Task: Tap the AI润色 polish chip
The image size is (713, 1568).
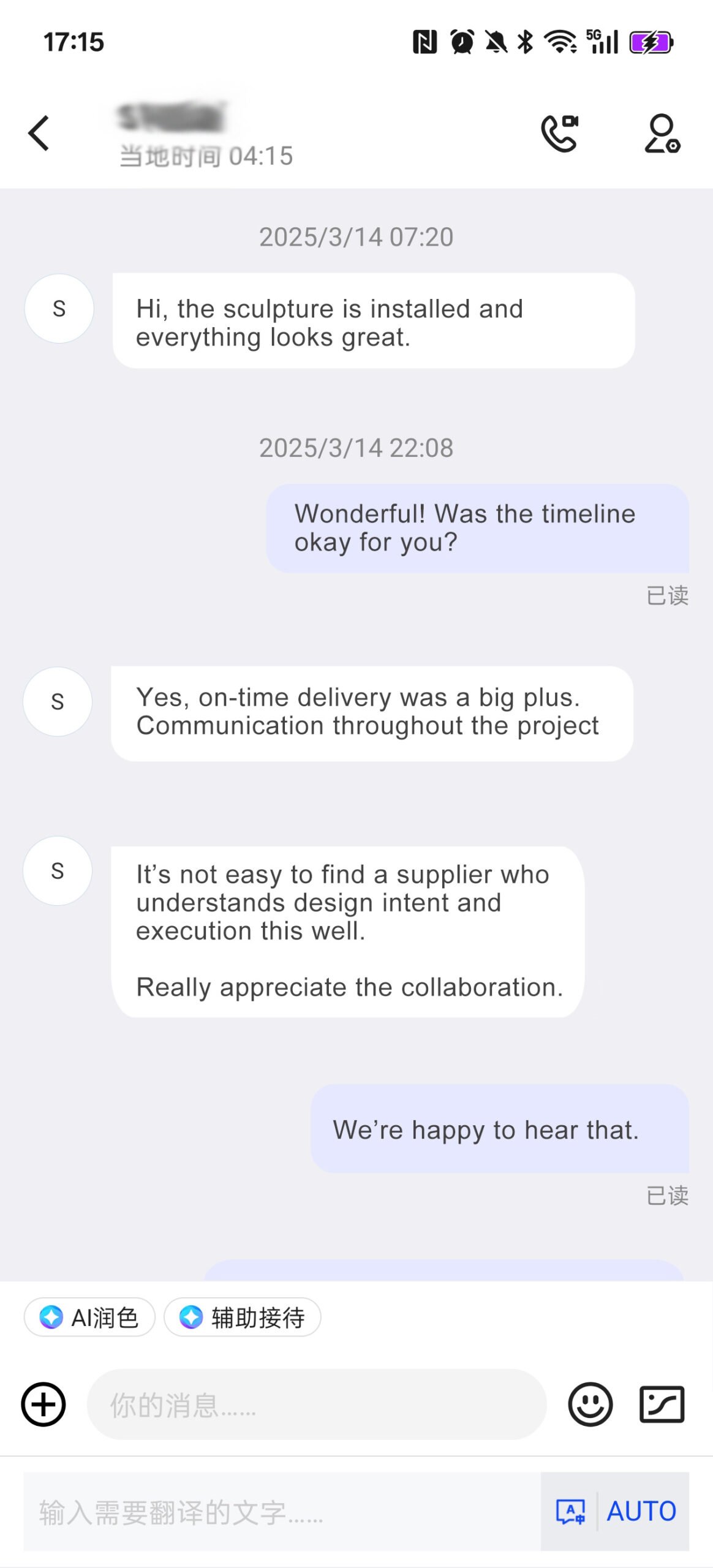Action: 89,1317
